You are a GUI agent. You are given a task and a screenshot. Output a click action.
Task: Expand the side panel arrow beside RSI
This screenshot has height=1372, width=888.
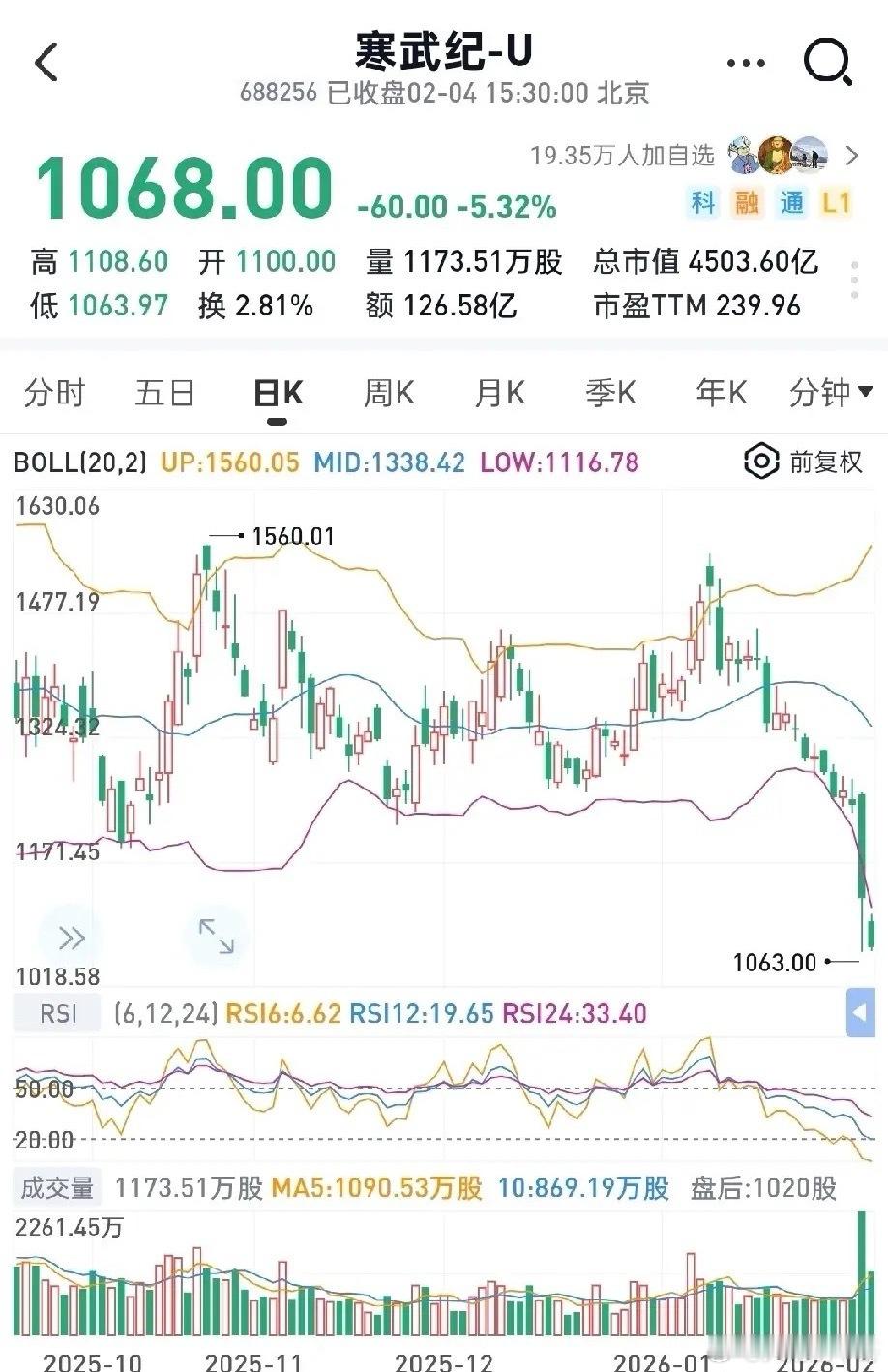(x=859, y=1014)
